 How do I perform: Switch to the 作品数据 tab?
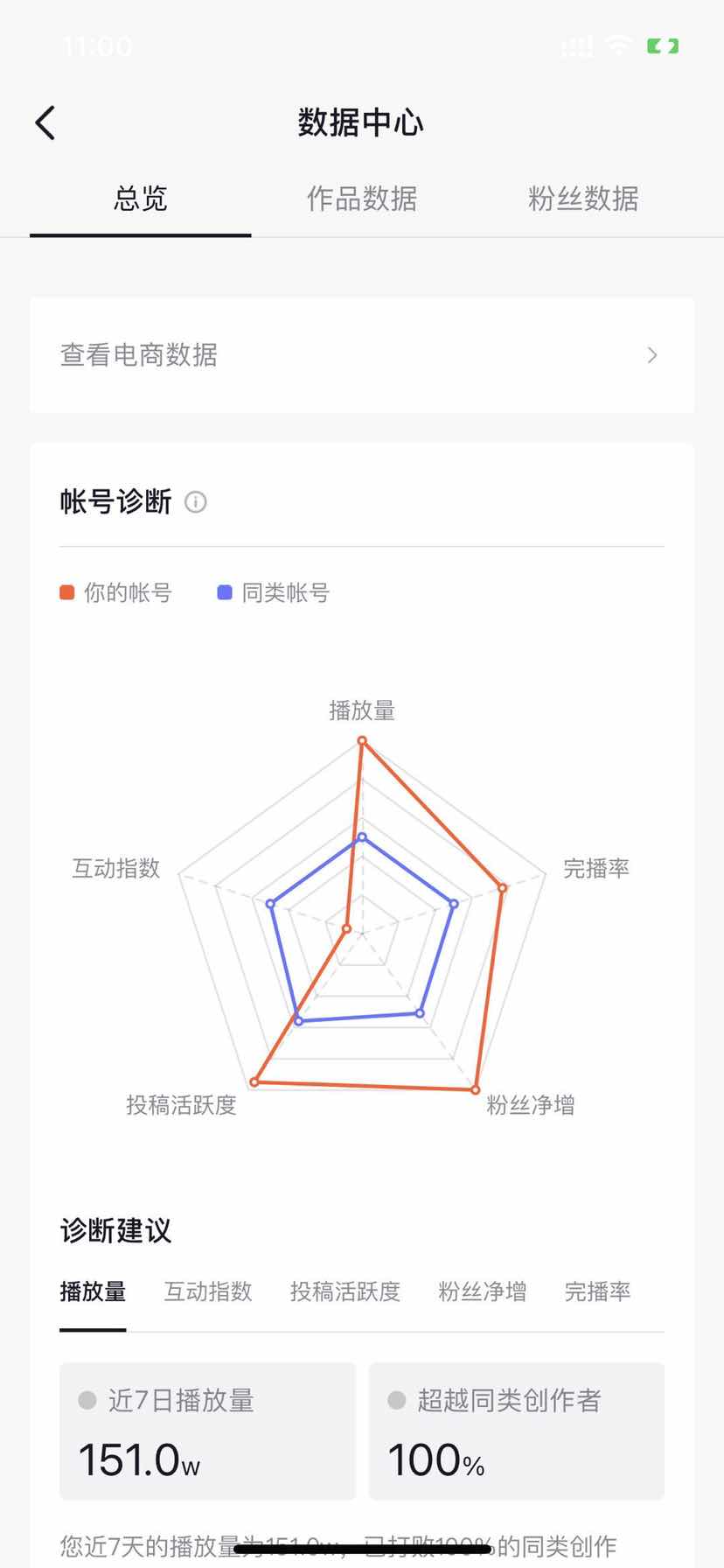tap(362, 199)
